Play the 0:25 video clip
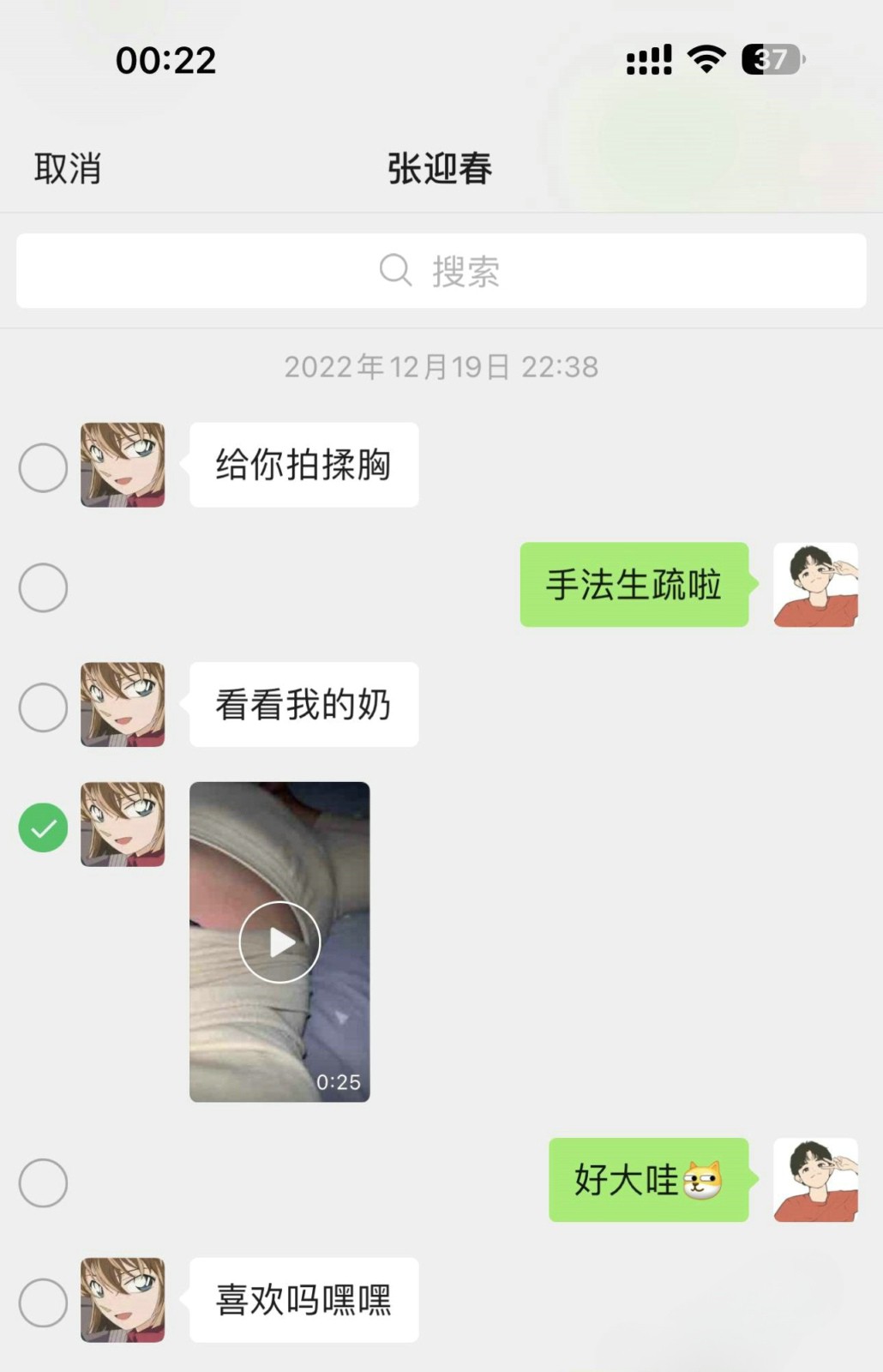 coord(279,942)
